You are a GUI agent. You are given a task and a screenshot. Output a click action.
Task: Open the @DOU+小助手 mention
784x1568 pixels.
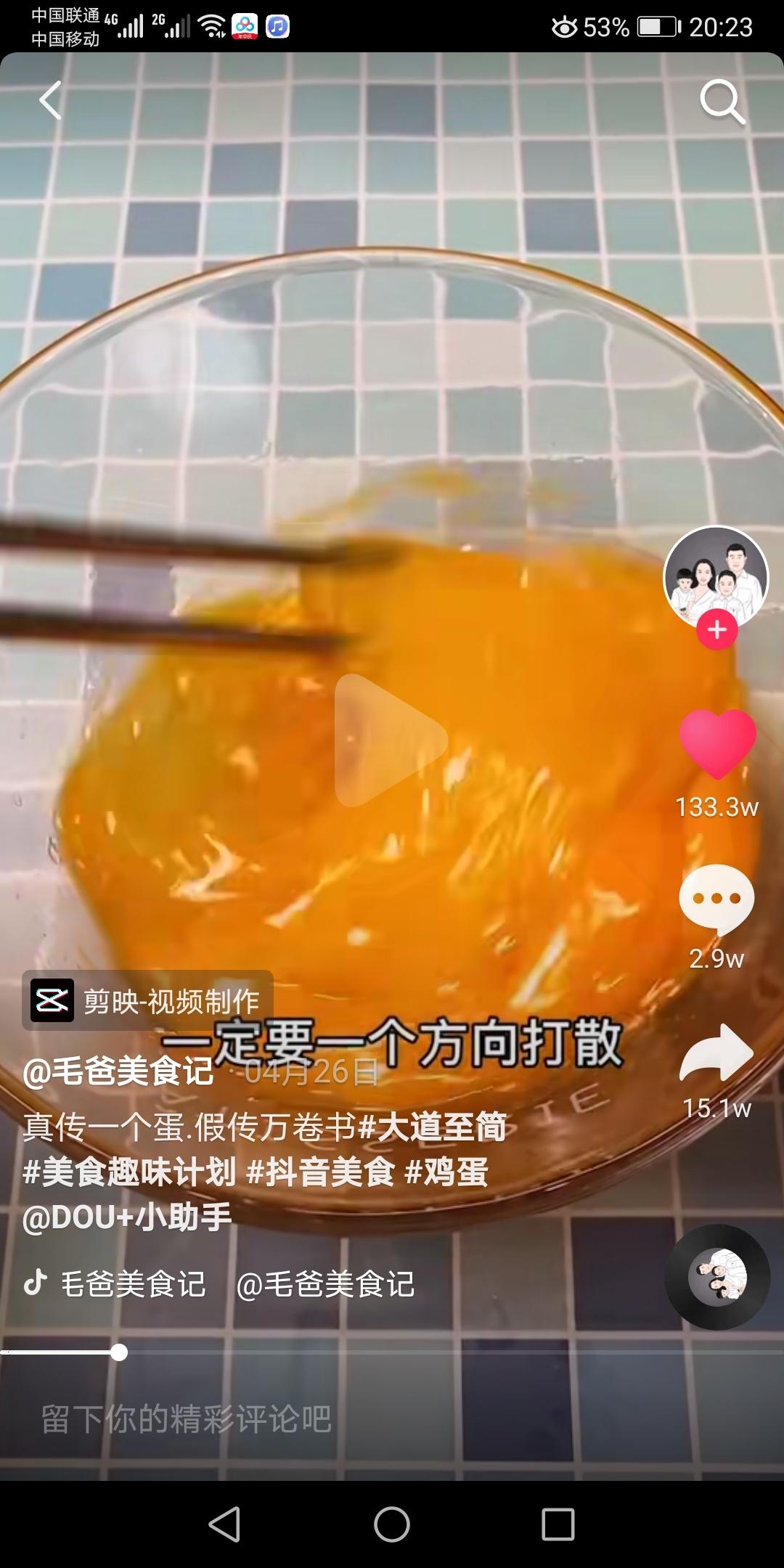tap(128, 1217)
